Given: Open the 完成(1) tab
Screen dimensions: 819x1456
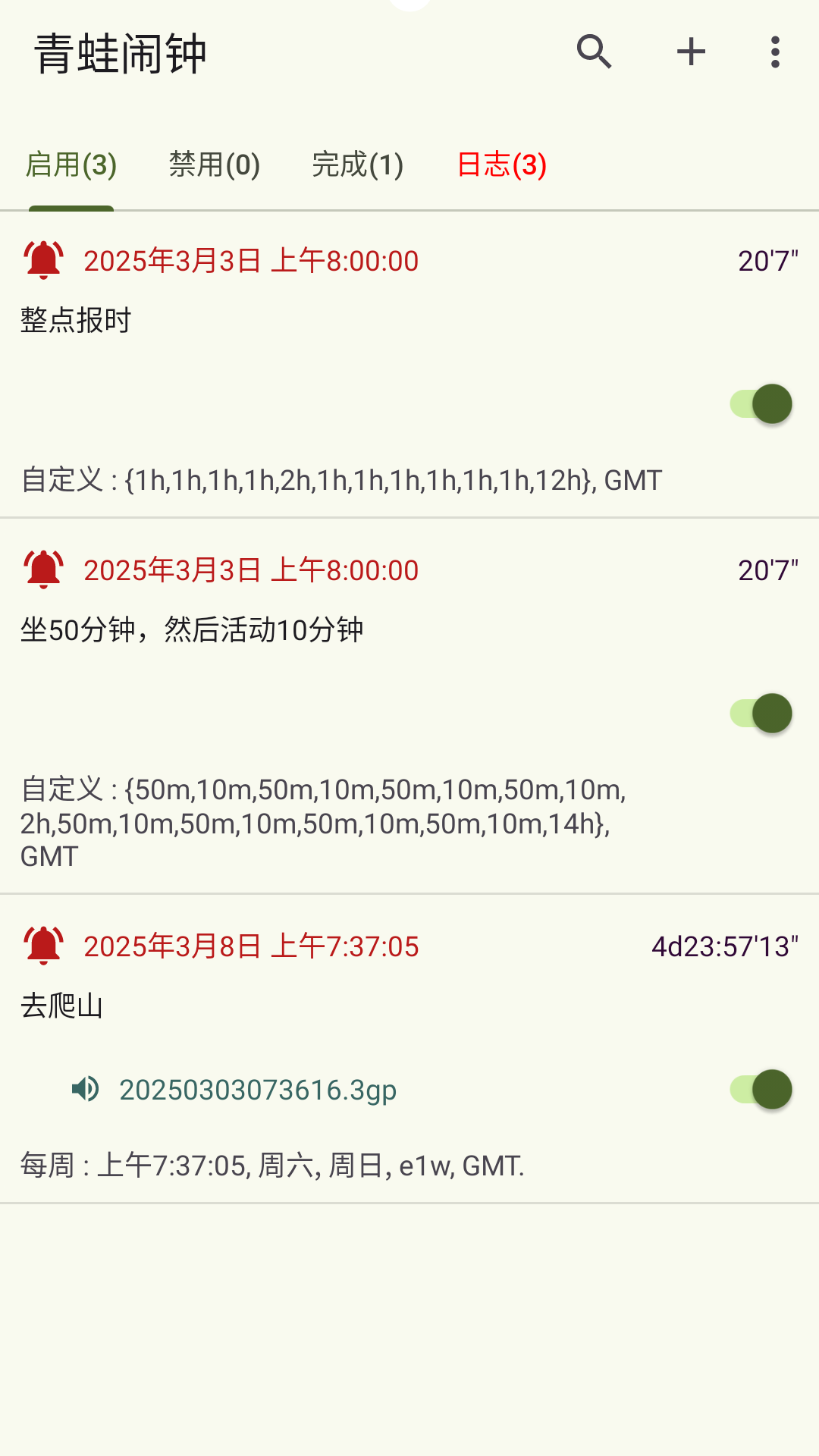Looking at the screenshot, I should [x=357, y=165].
